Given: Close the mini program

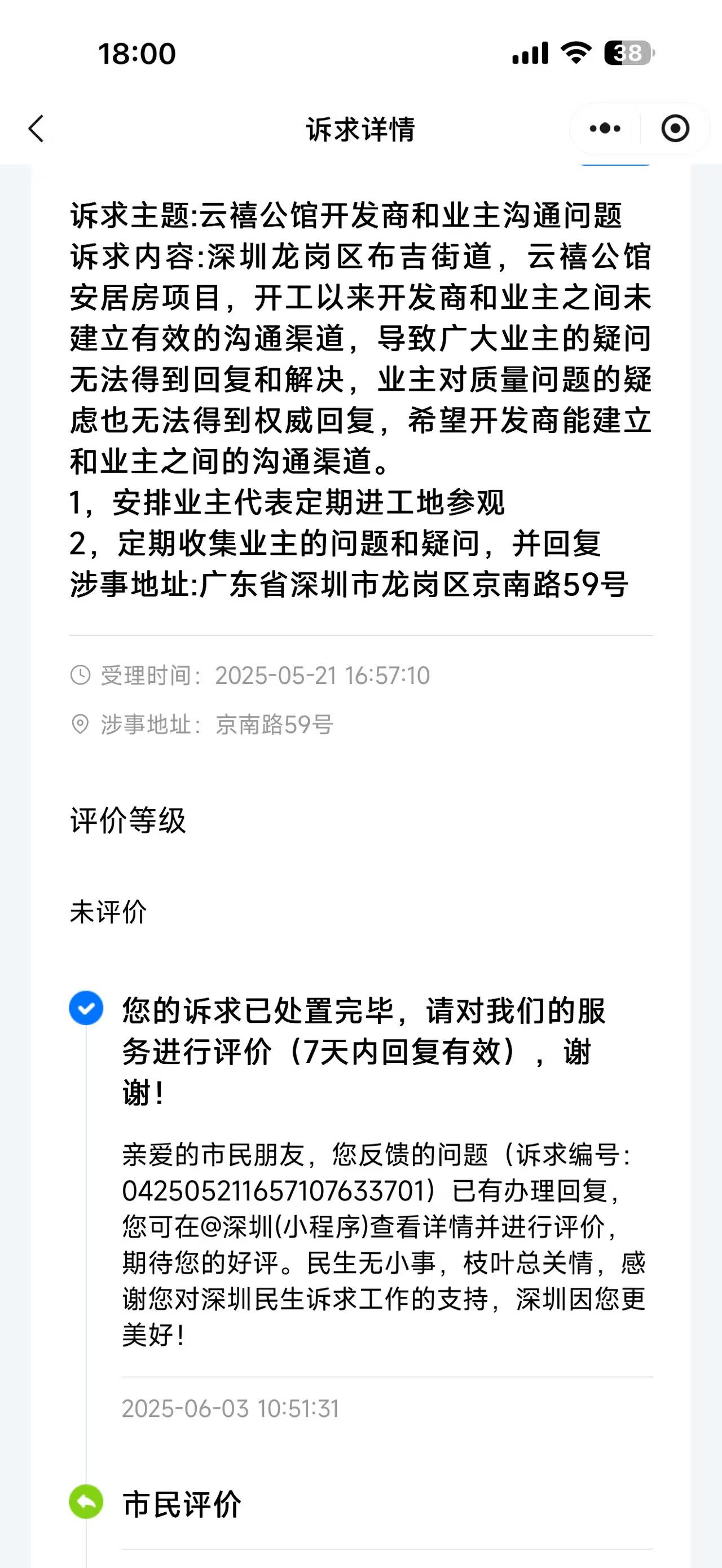Looking at the screenshot, I should 675,129.
